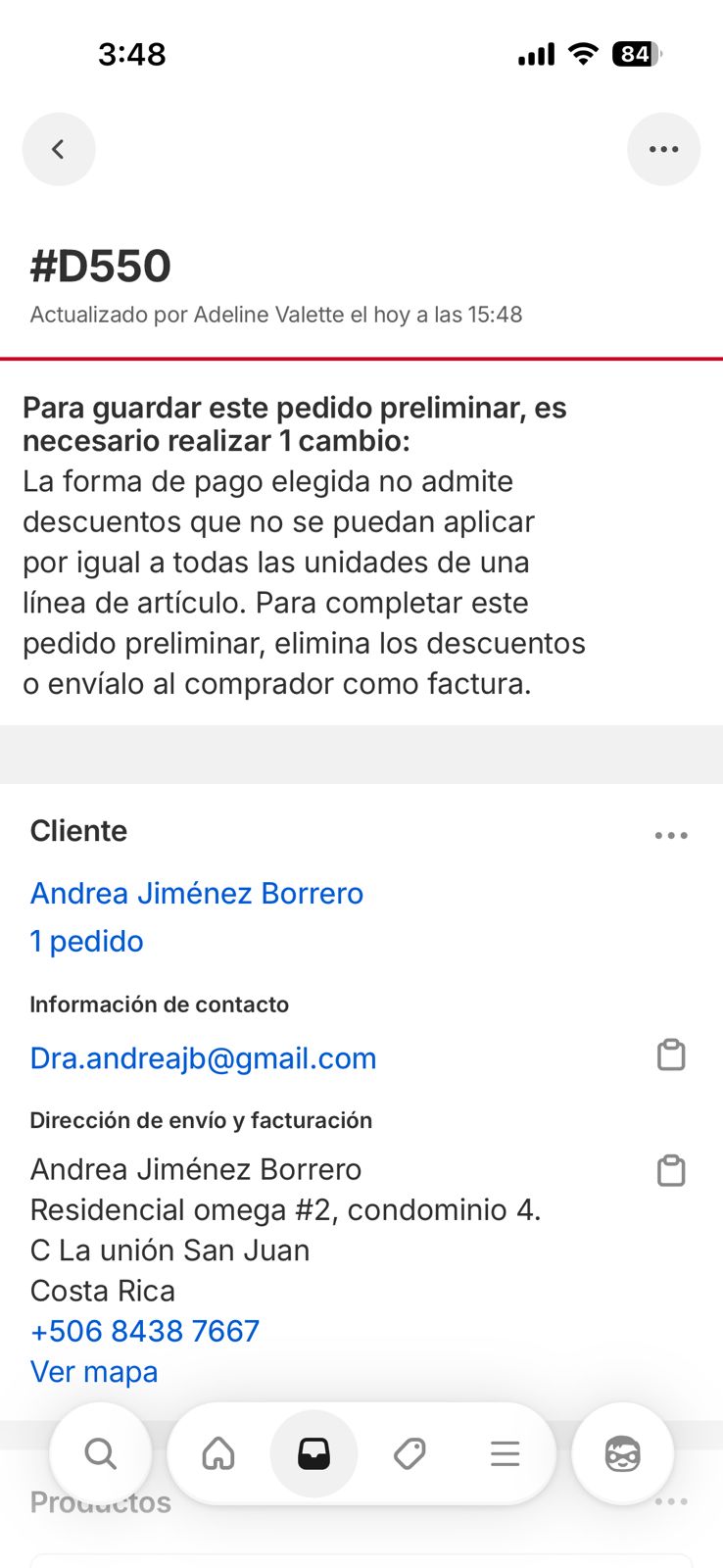This screenshot has height=1568, width=723.
Task: Go back using the top-left arrow
Action: coord(59,149)
